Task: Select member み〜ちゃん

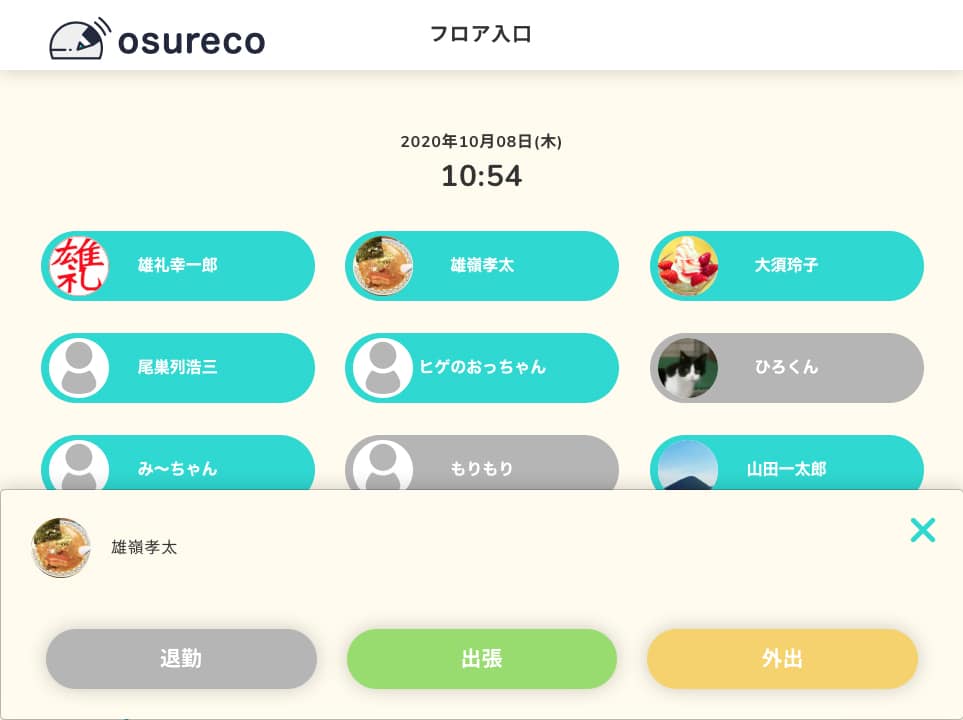Action: (178, 466)
